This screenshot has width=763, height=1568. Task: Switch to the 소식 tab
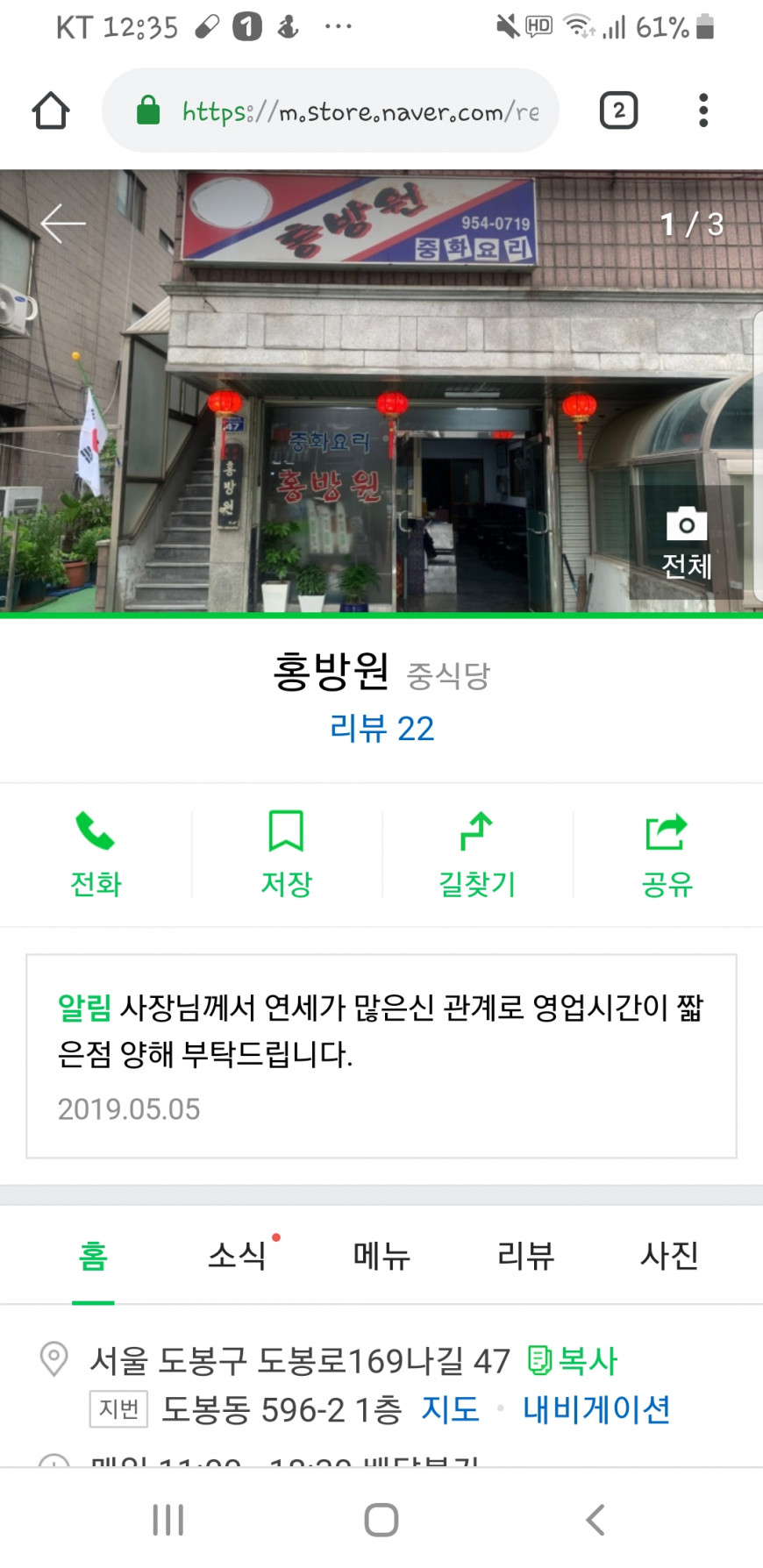pyautogui.click(x=238, y=1256)
